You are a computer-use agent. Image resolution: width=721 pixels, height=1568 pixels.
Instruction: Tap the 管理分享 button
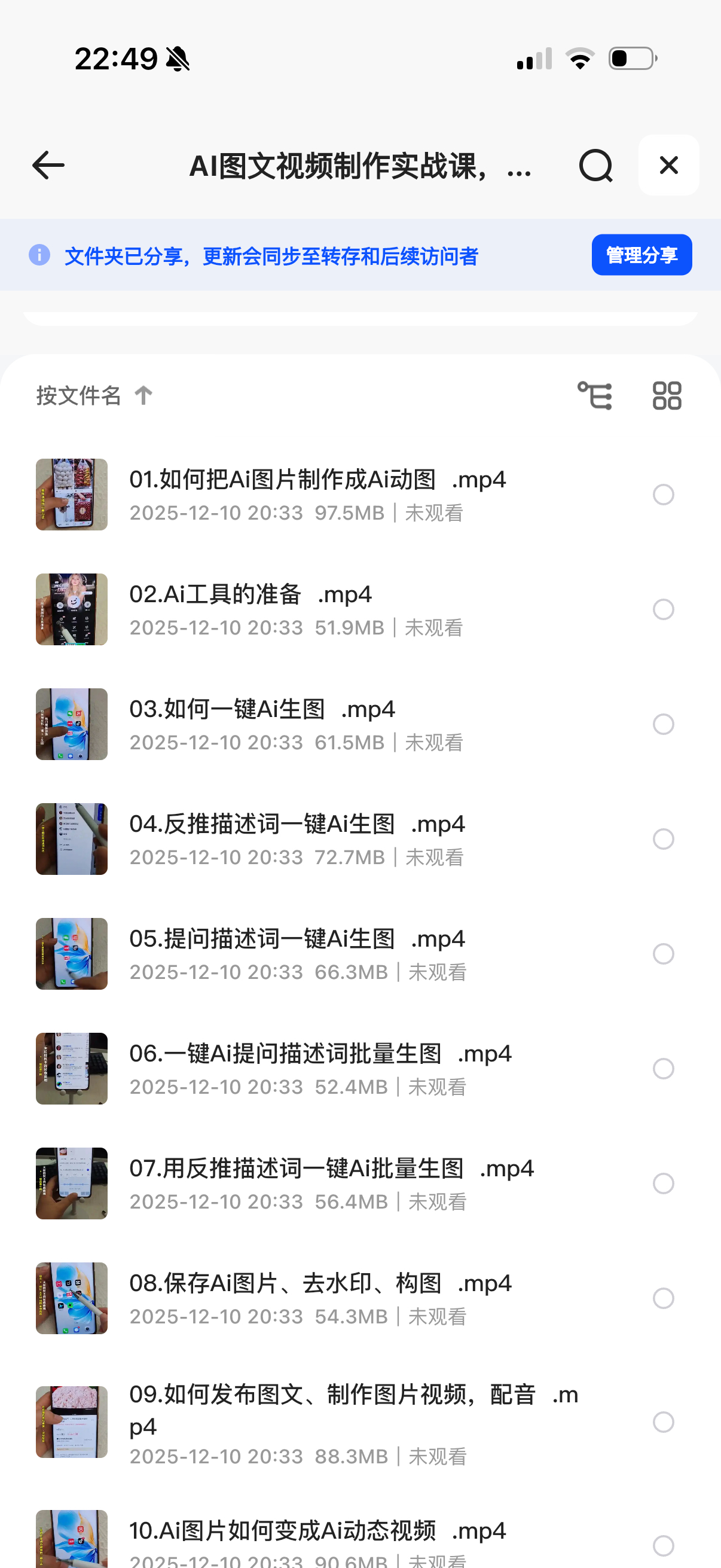click(x=641, y=254)
